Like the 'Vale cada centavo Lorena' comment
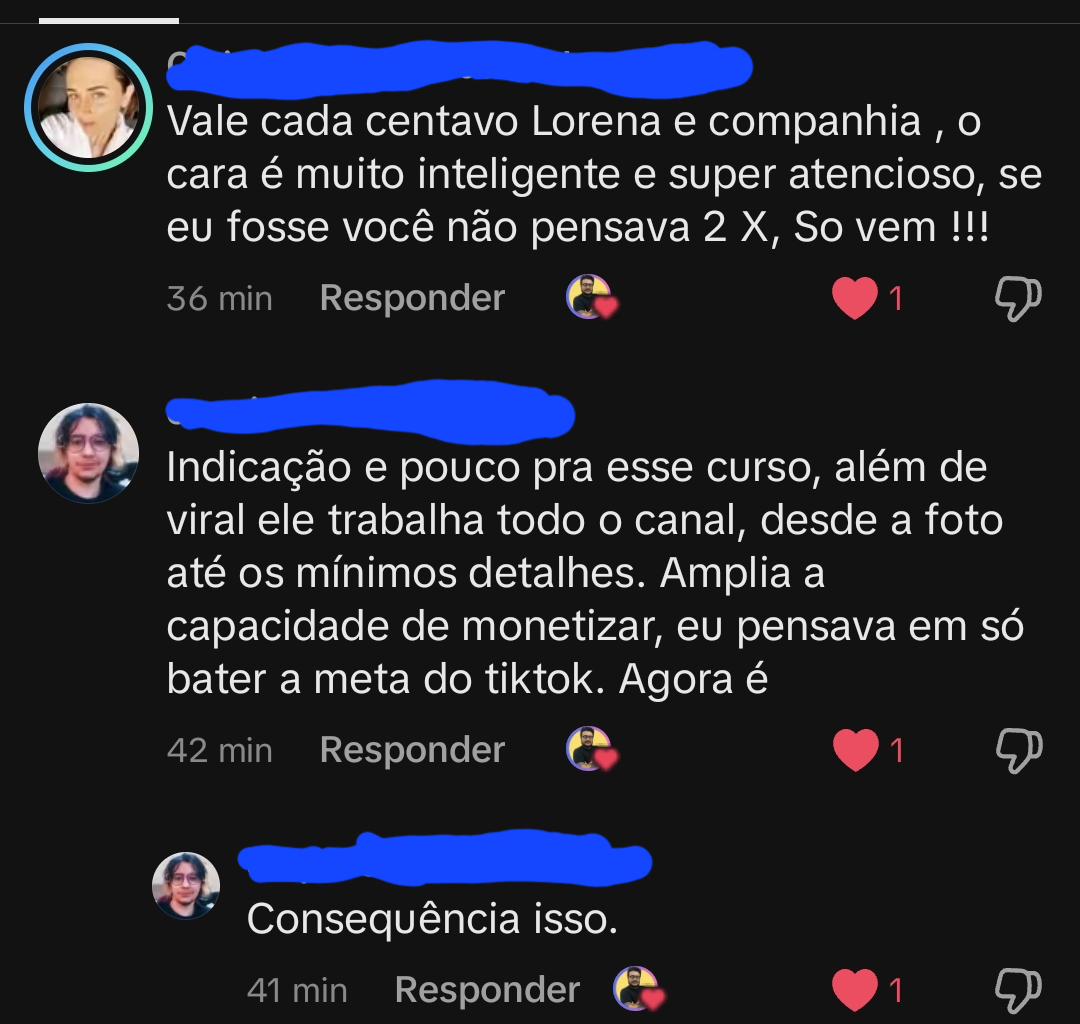The image size is (1080, 1024). [855, 298]
